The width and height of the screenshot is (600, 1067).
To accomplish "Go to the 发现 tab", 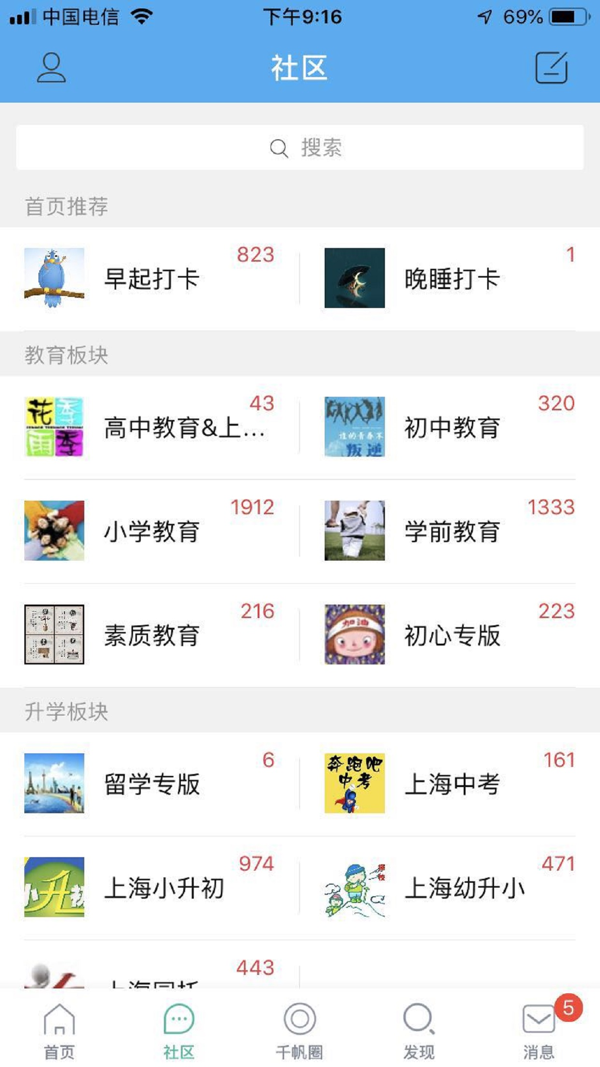I will 419,1030.
